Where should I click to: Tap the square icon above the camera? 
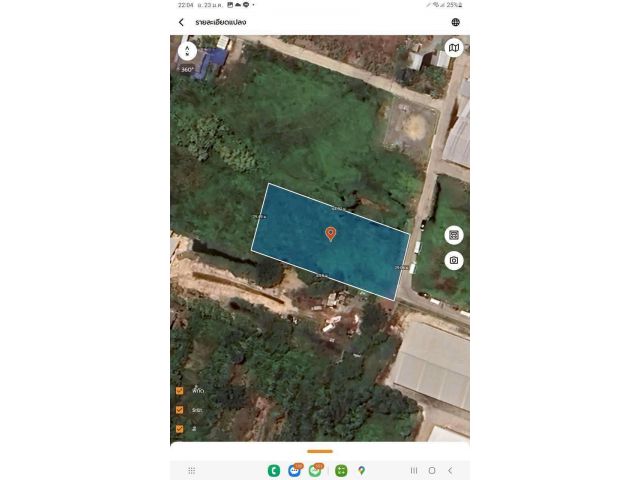(454, 235)
